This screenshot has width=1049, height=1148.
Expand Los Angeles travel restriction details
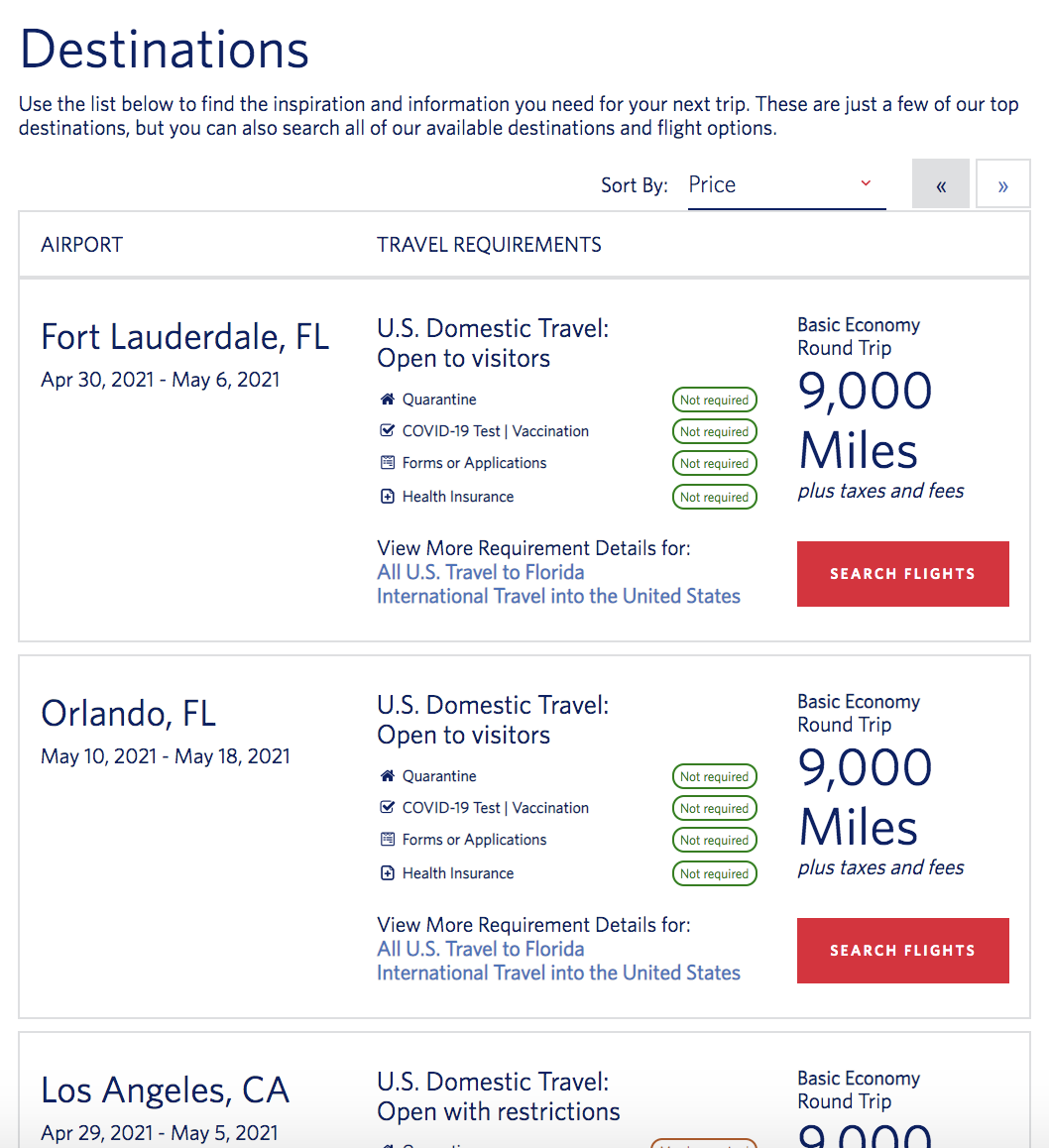tap(499, 1111)
